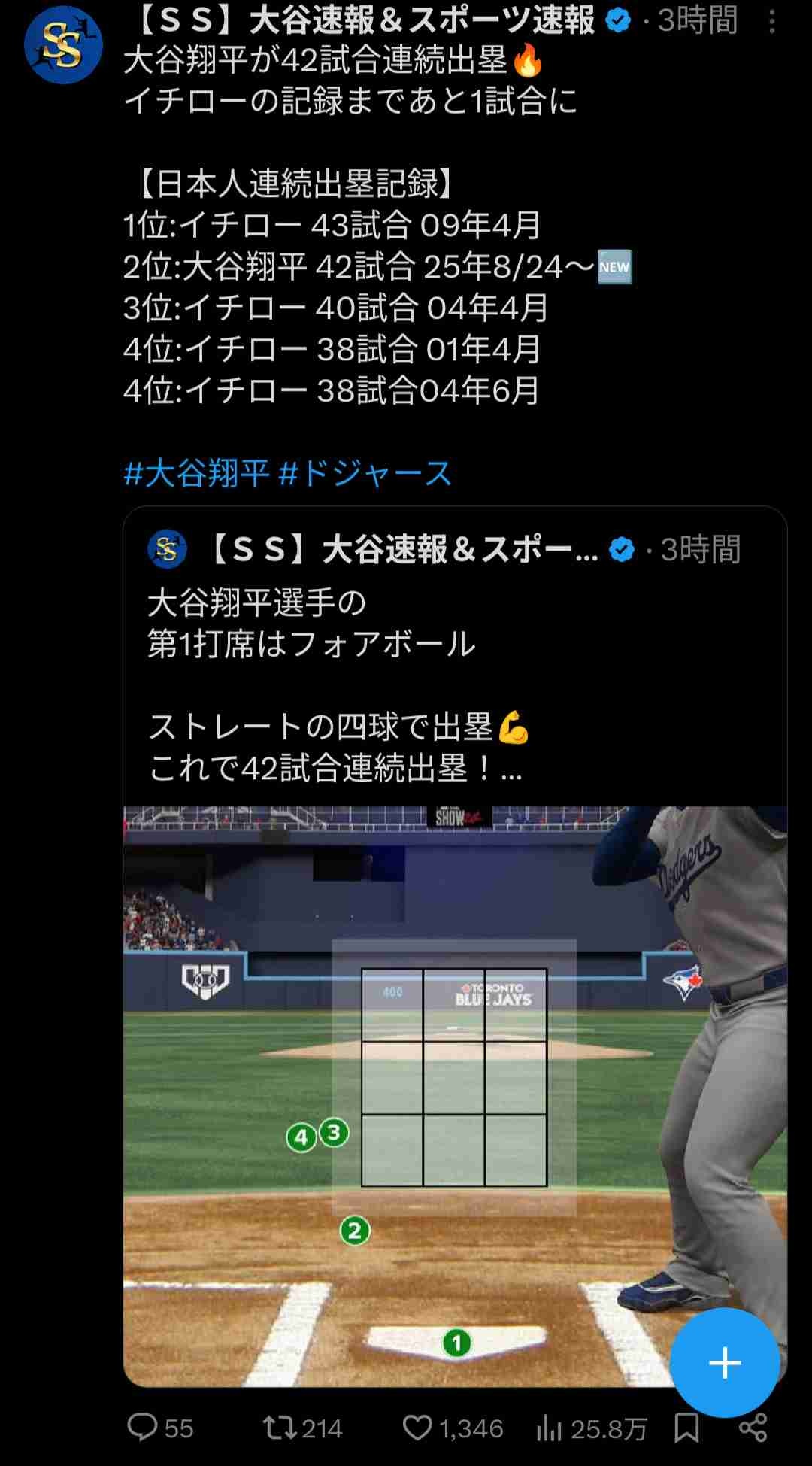
Task: Open the #ドジャース hashtag
Action: pos(365,474)
